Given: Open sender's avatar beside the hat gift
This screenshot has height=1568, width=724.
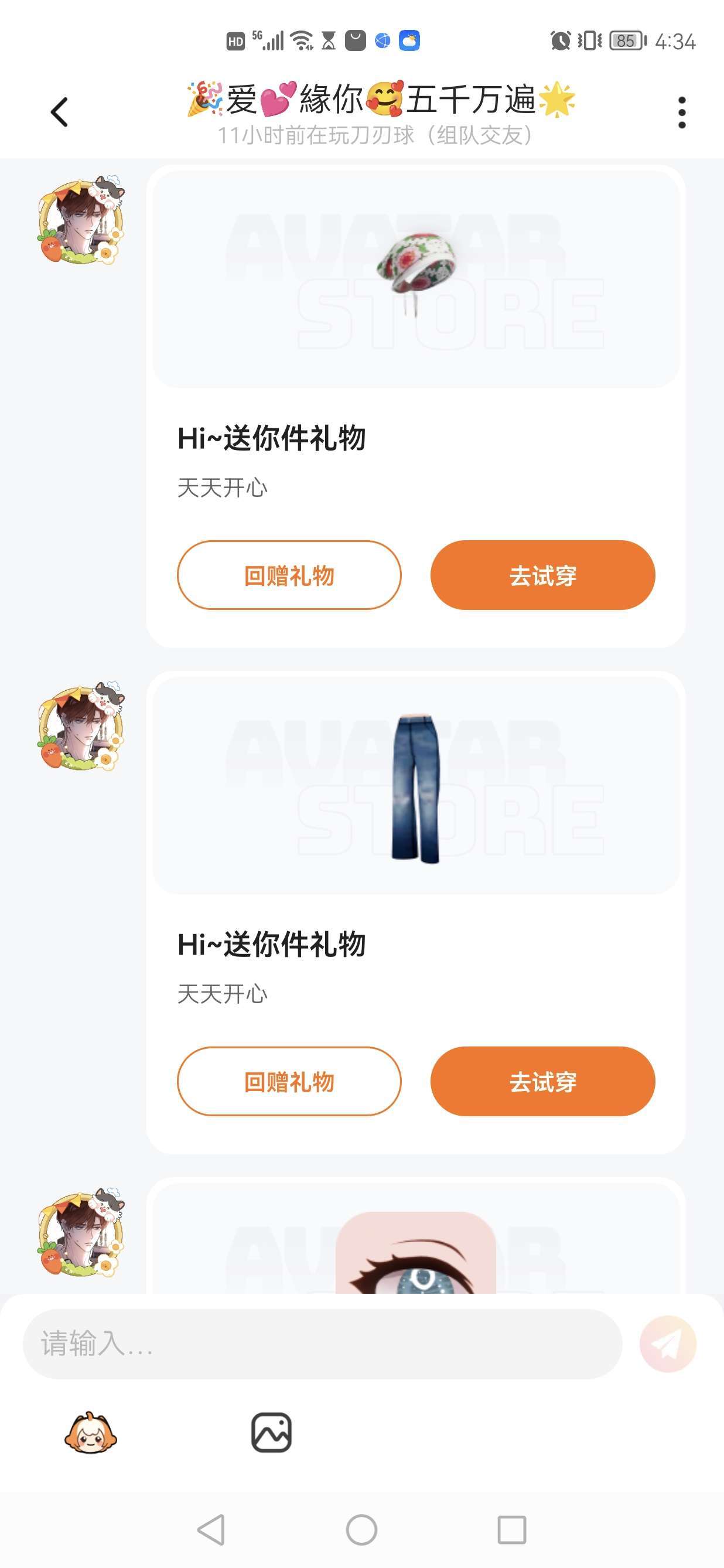Looking at the screenshot, I should point(80,220).
